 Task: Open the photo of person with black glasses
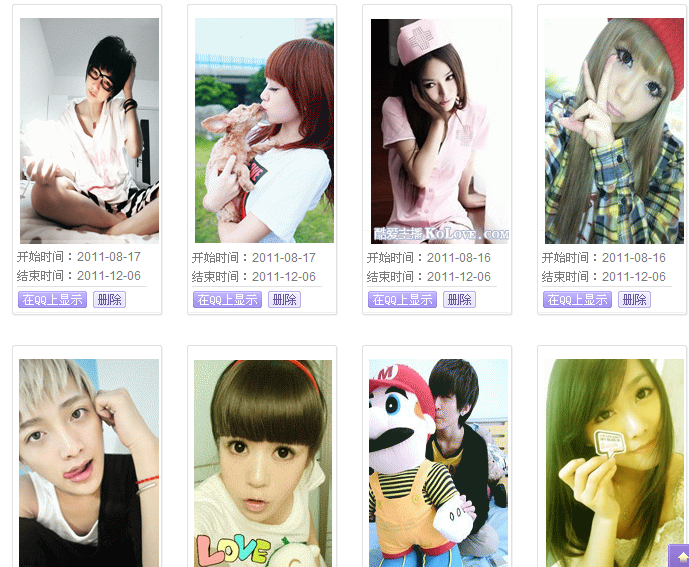click(x=89, y=130)
